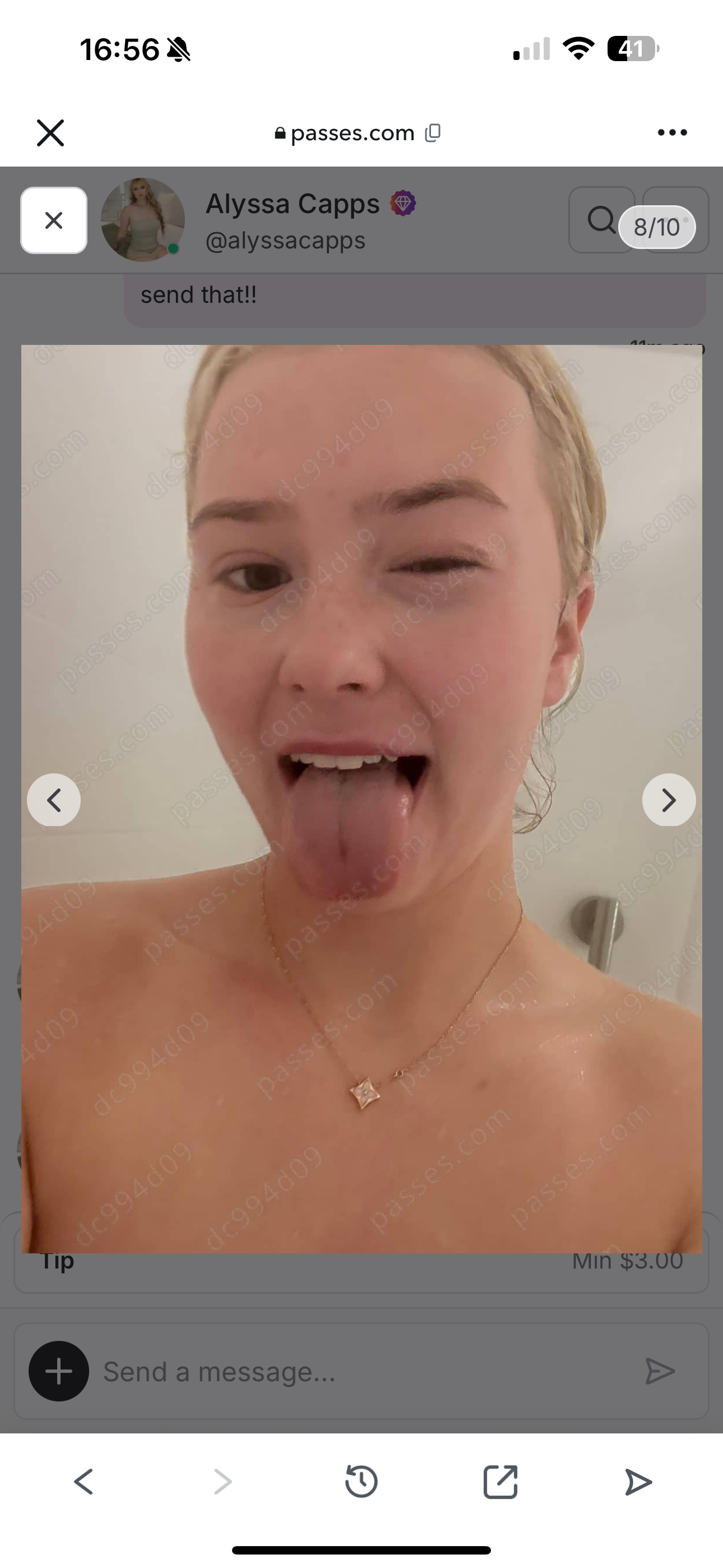Go back in the browser toolbar
This screenshot has width=723, height=1568.
(x=84, y=1482)
